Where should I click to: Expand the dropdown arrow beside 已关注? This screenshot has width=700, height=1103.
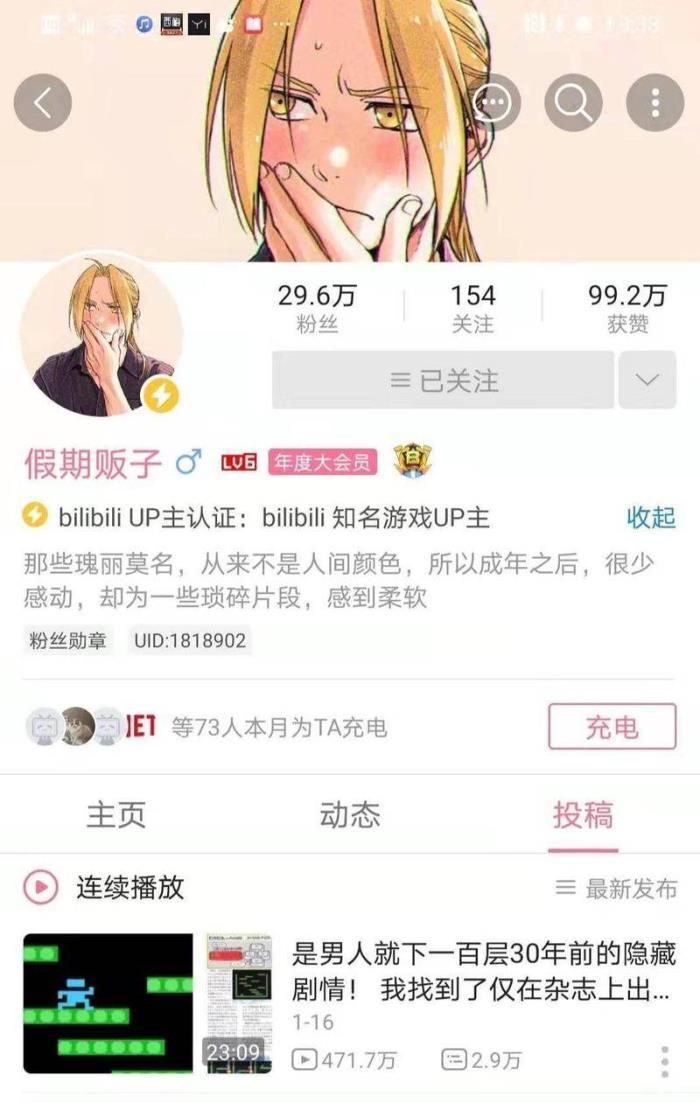(647, 381)
